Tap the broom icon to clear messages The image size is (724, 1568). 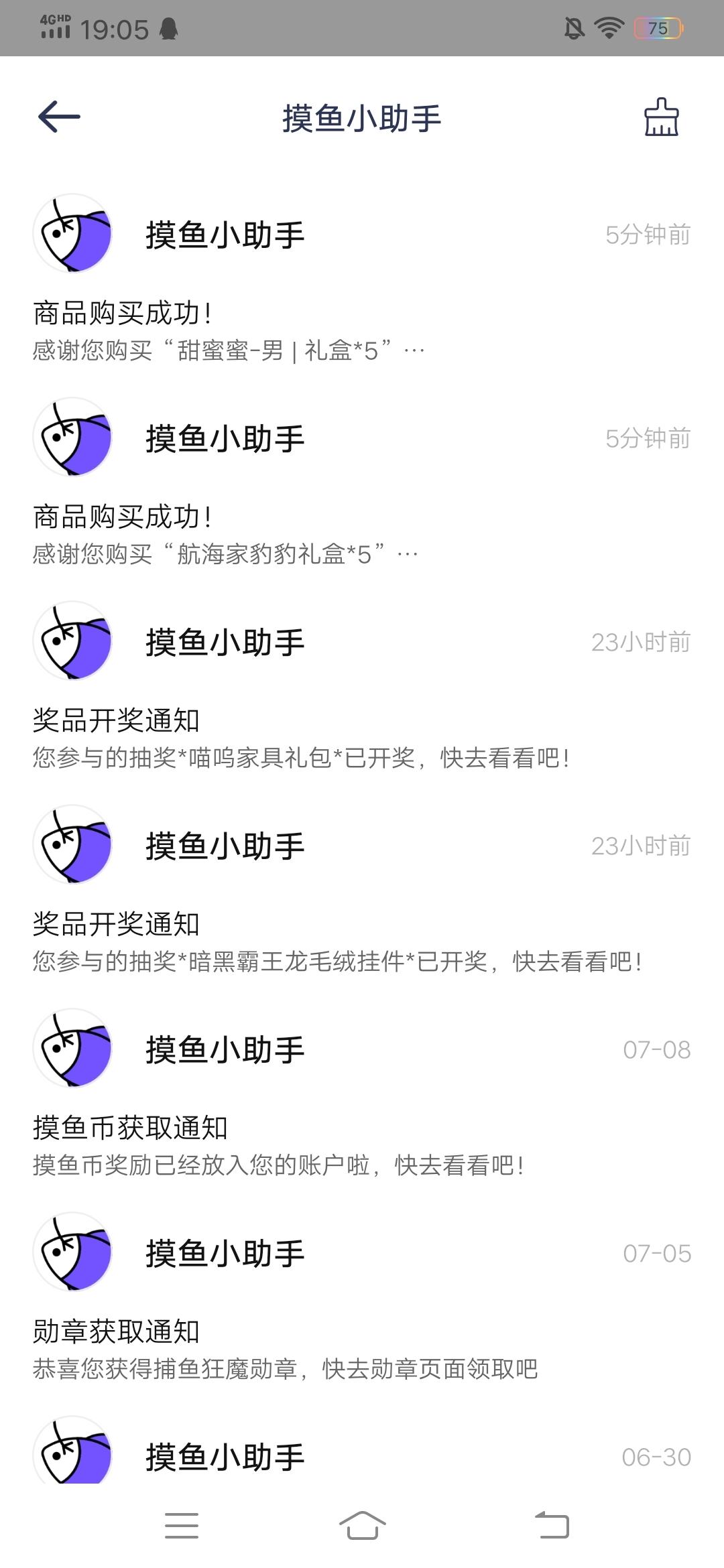pos(661,117)
